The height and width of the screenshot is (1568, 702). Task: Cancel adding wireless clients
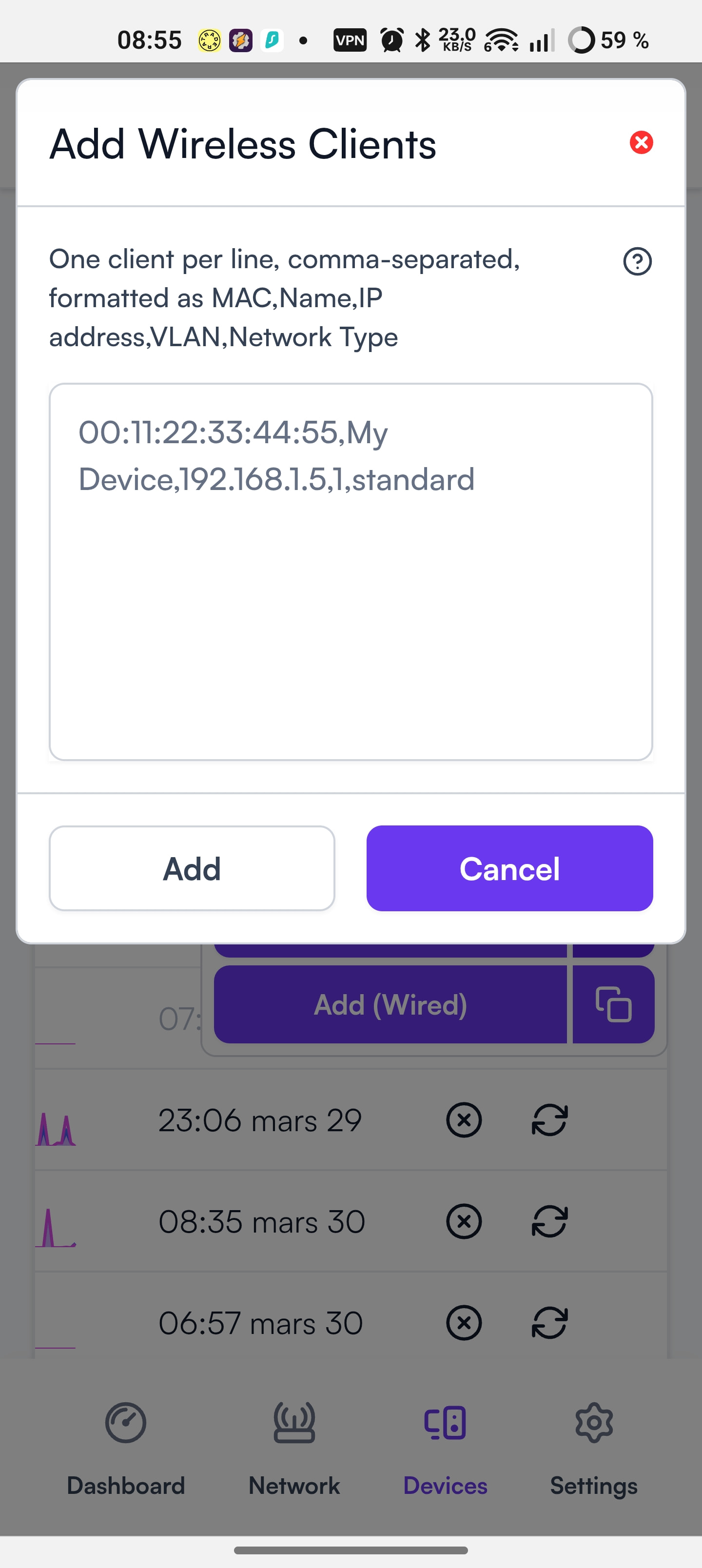point(509,868)
